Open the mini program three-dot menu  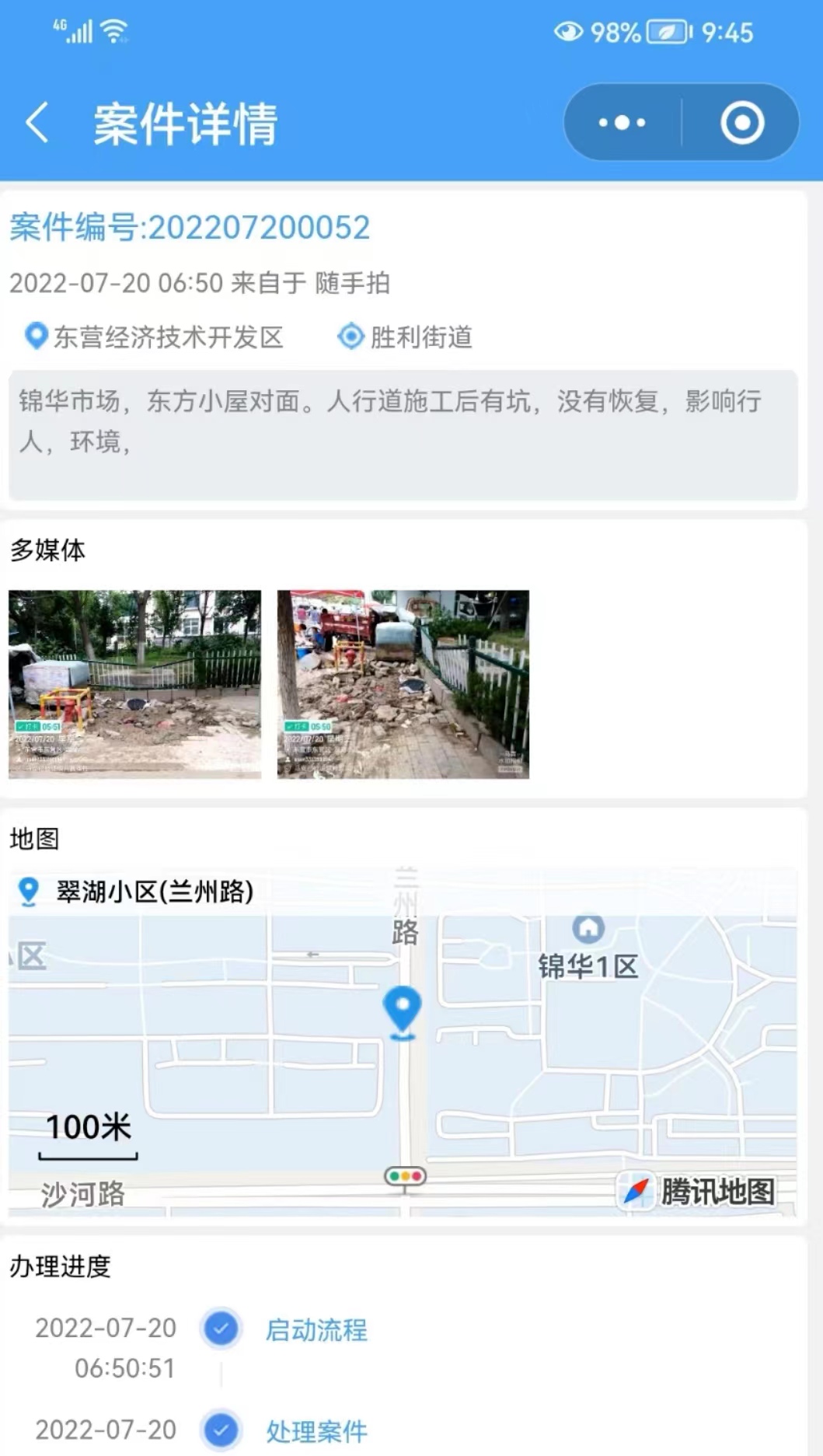(x=622, y=123)
